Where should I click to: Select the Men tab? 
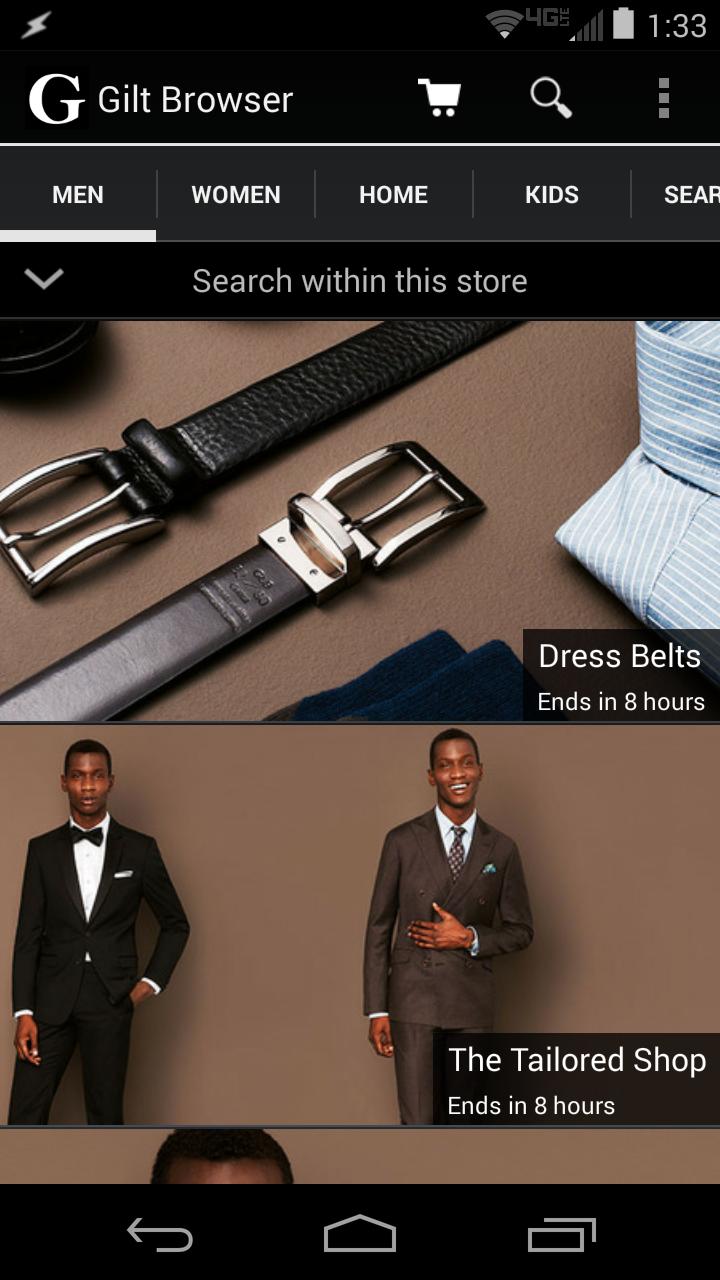coord(78,195)
